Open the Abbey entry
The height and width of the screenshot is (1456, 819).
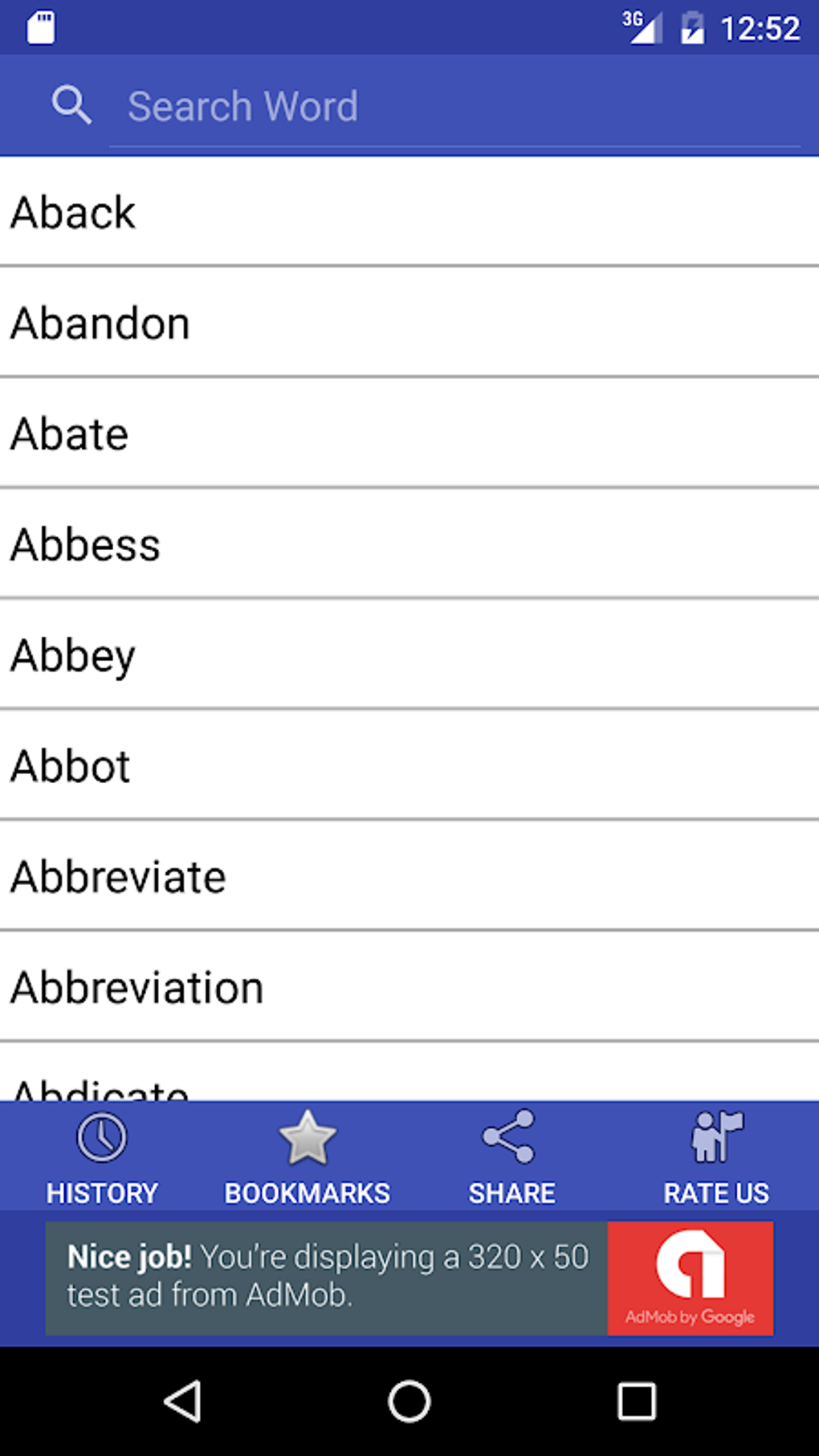[x=409, y=656]
